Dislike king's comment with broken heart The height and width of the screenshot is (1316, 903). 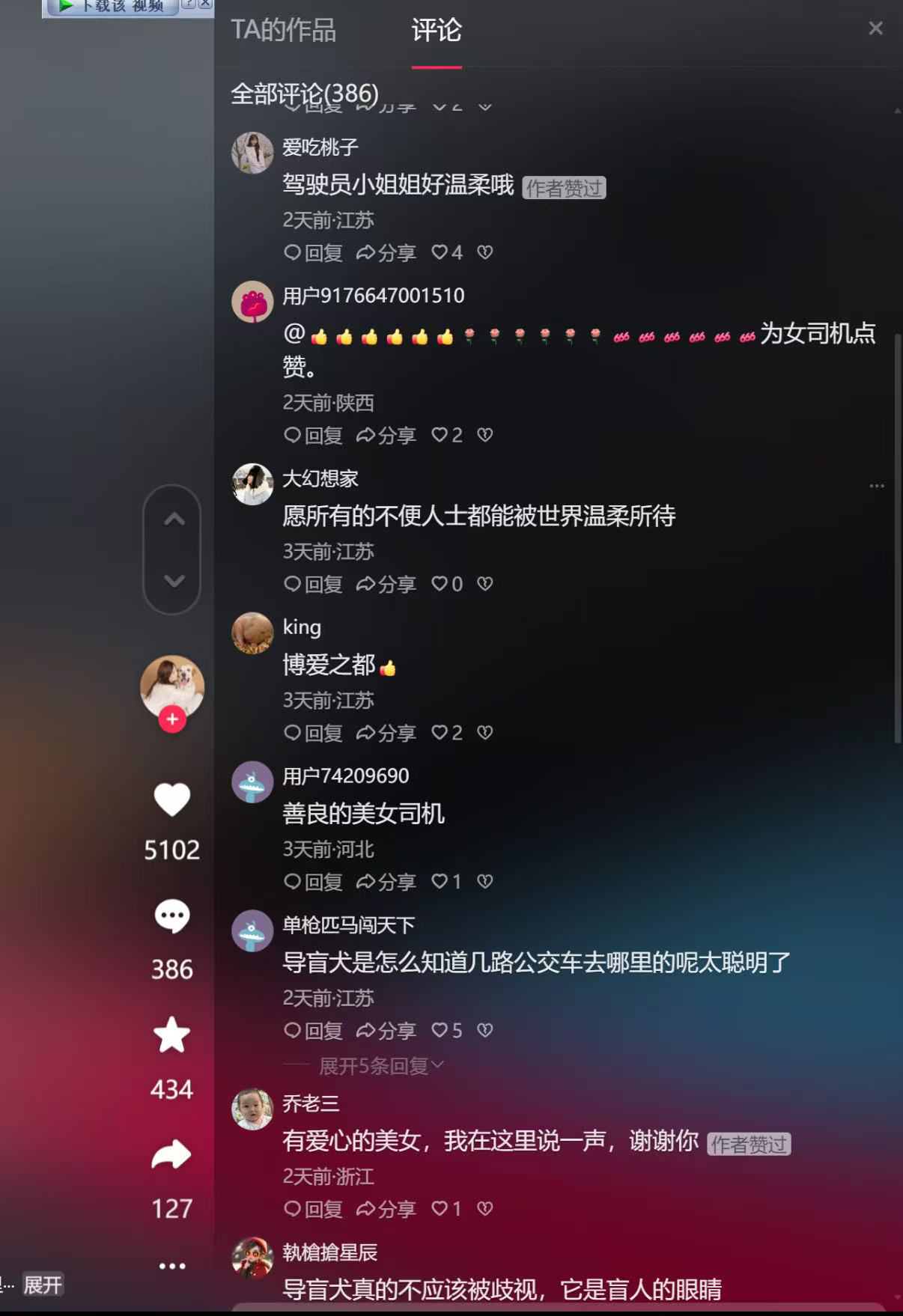[485, 732]
